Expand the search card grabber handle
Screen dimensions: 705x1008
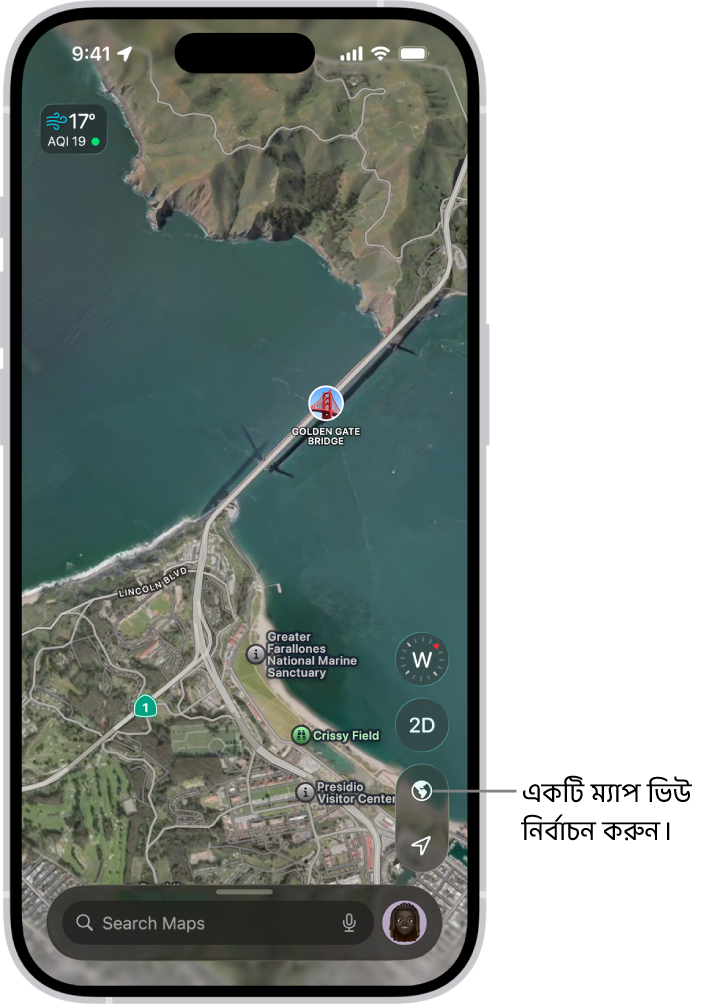click(x=244, y=891)
